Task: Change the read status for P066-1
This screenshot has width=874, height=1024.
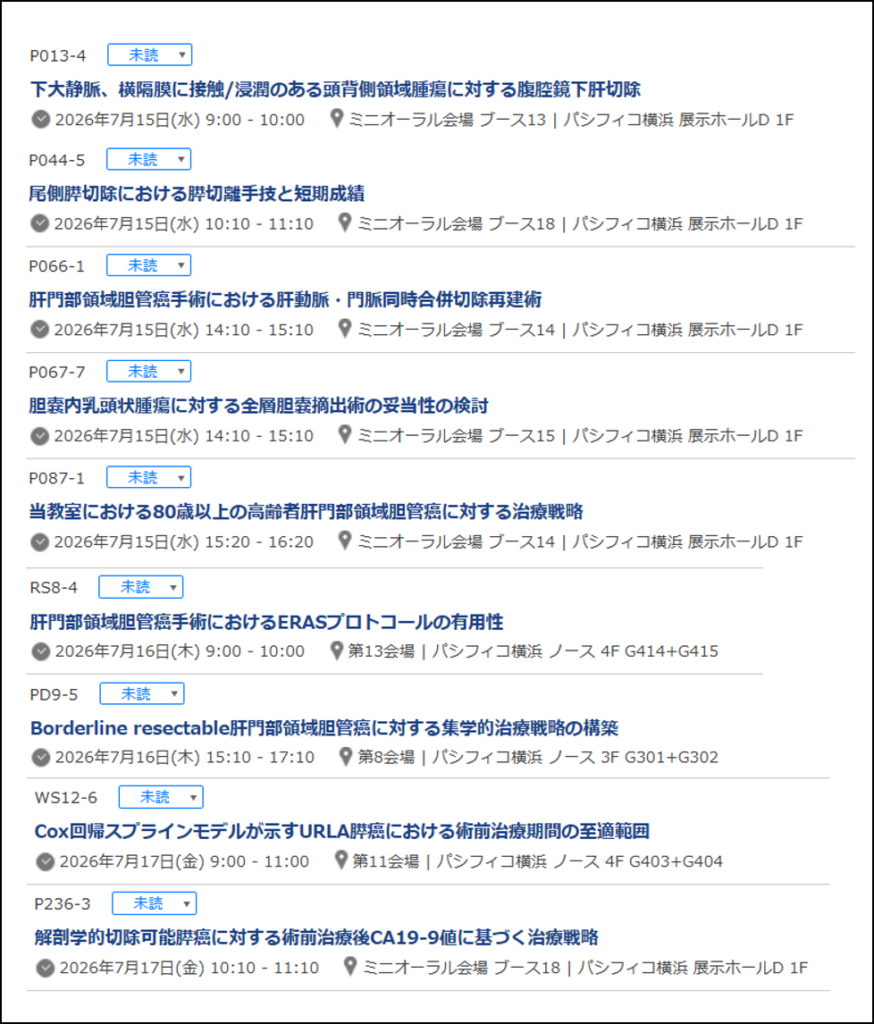Action: coord(149,265)
